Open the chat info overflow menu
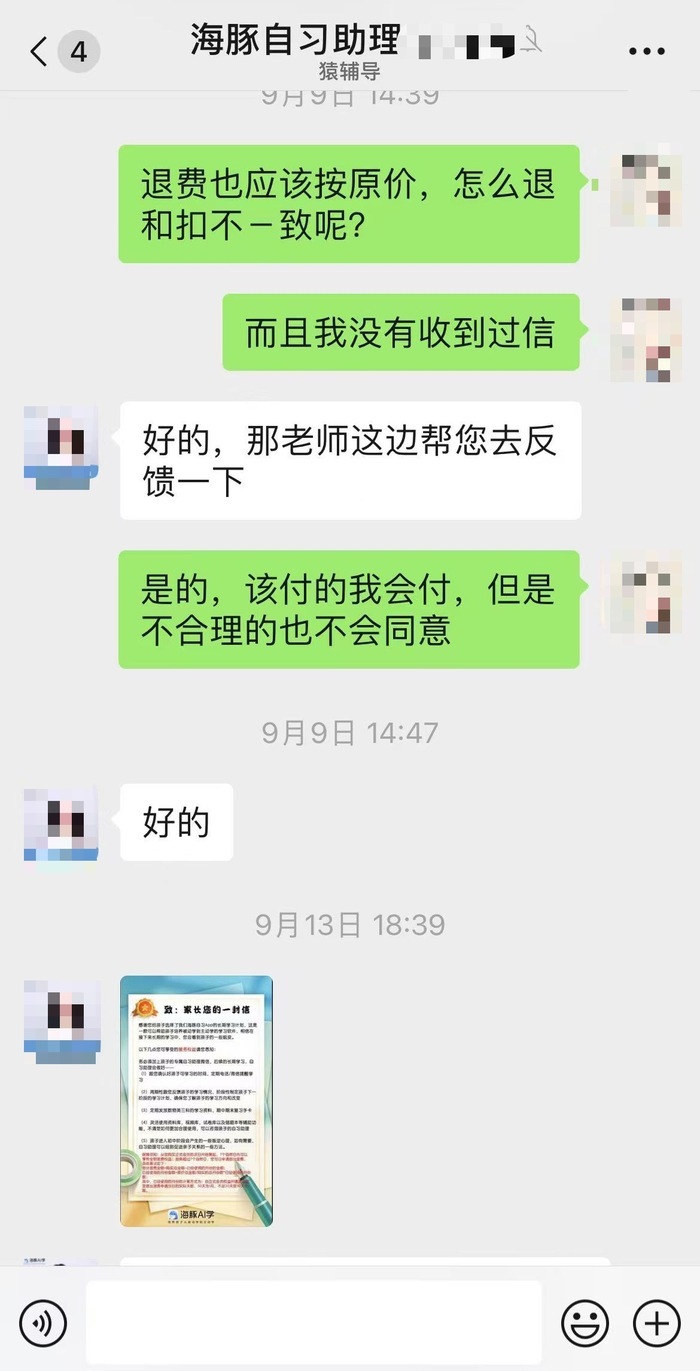 point(646,52)
